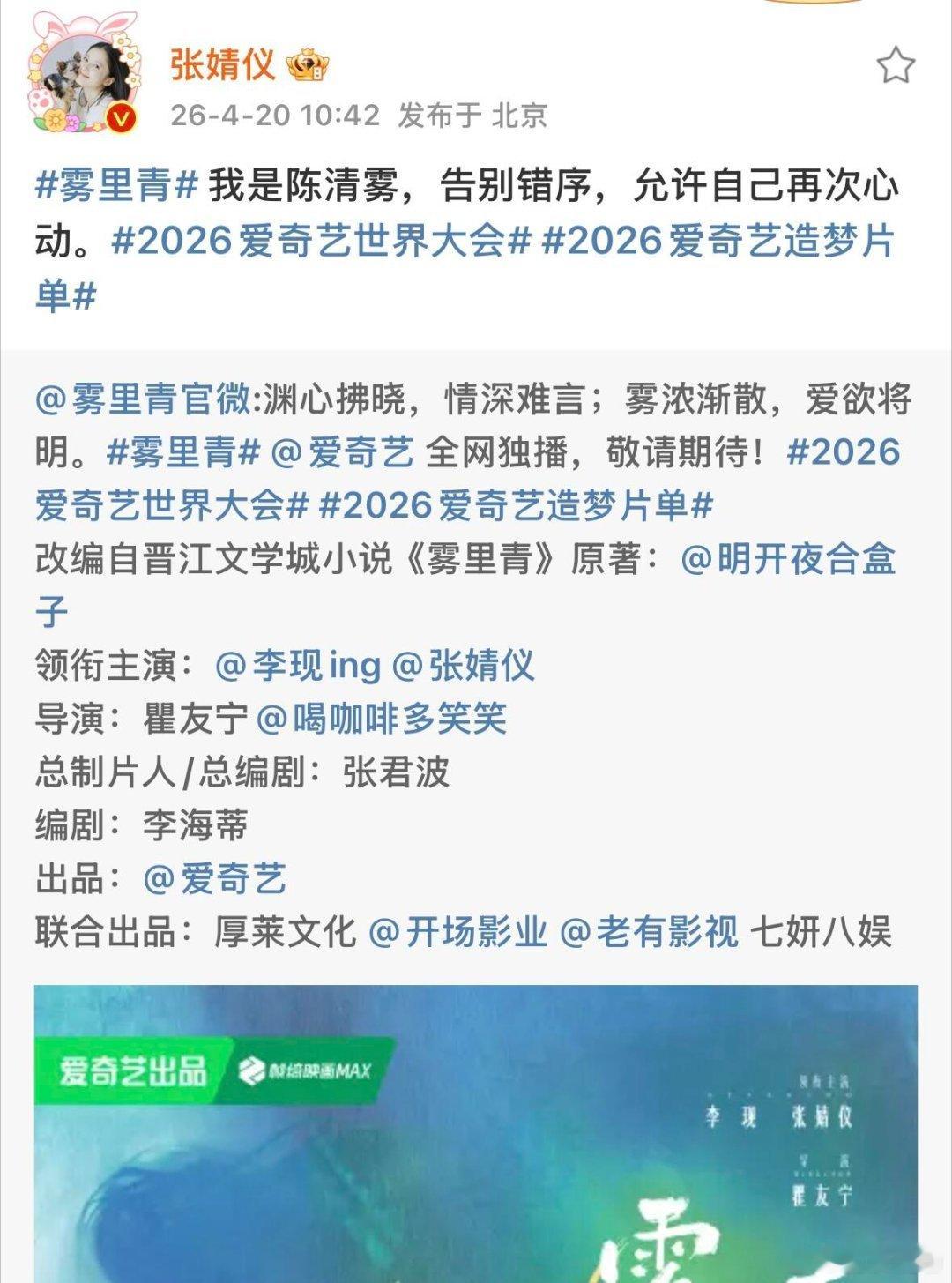This screenshot has height=1283, width=952.
Task: Tap the star favorite icon top right
Action: 897,63
